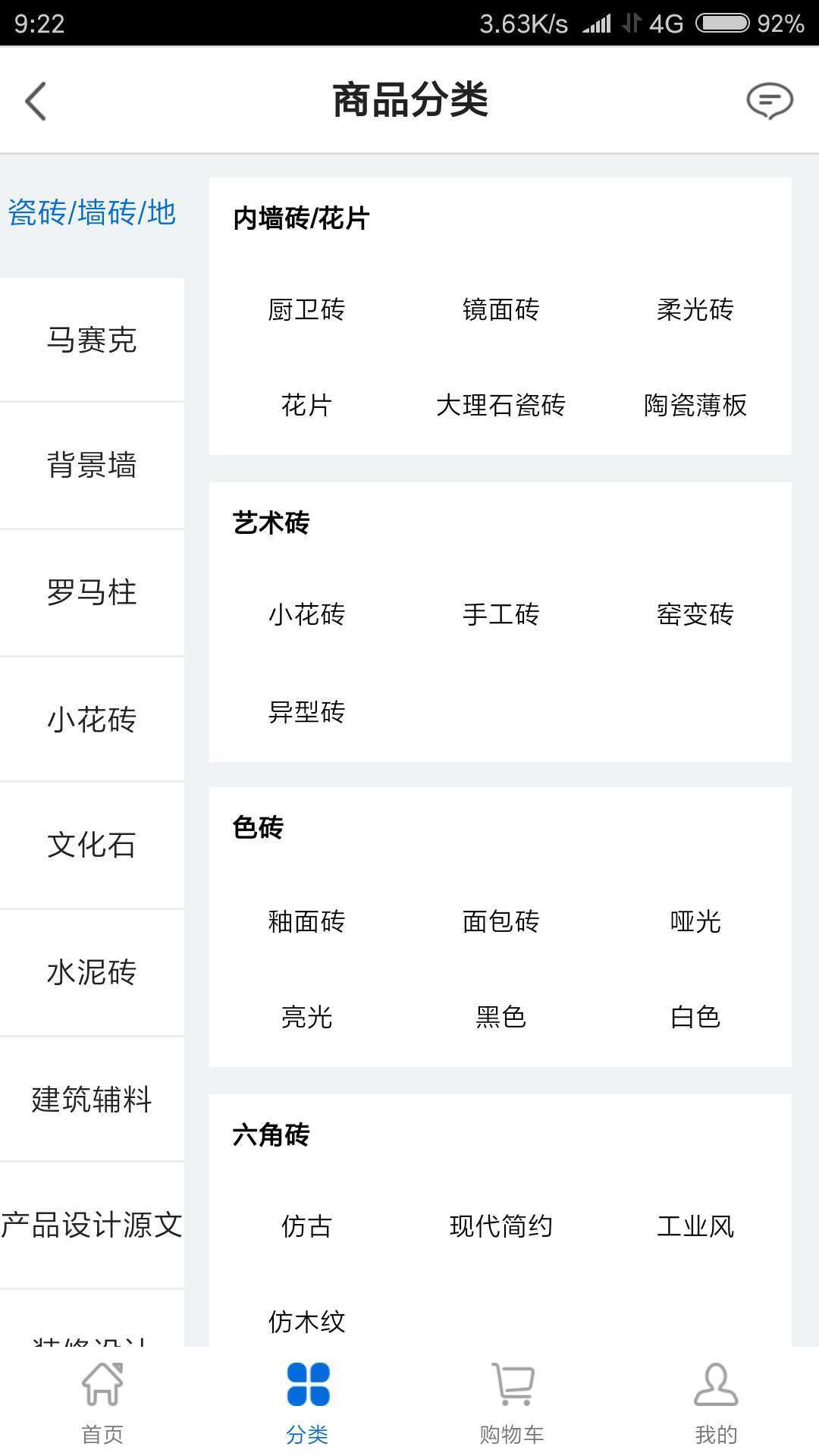Tap the 水泥砖 sidebar category

click(x=92, y=971)
